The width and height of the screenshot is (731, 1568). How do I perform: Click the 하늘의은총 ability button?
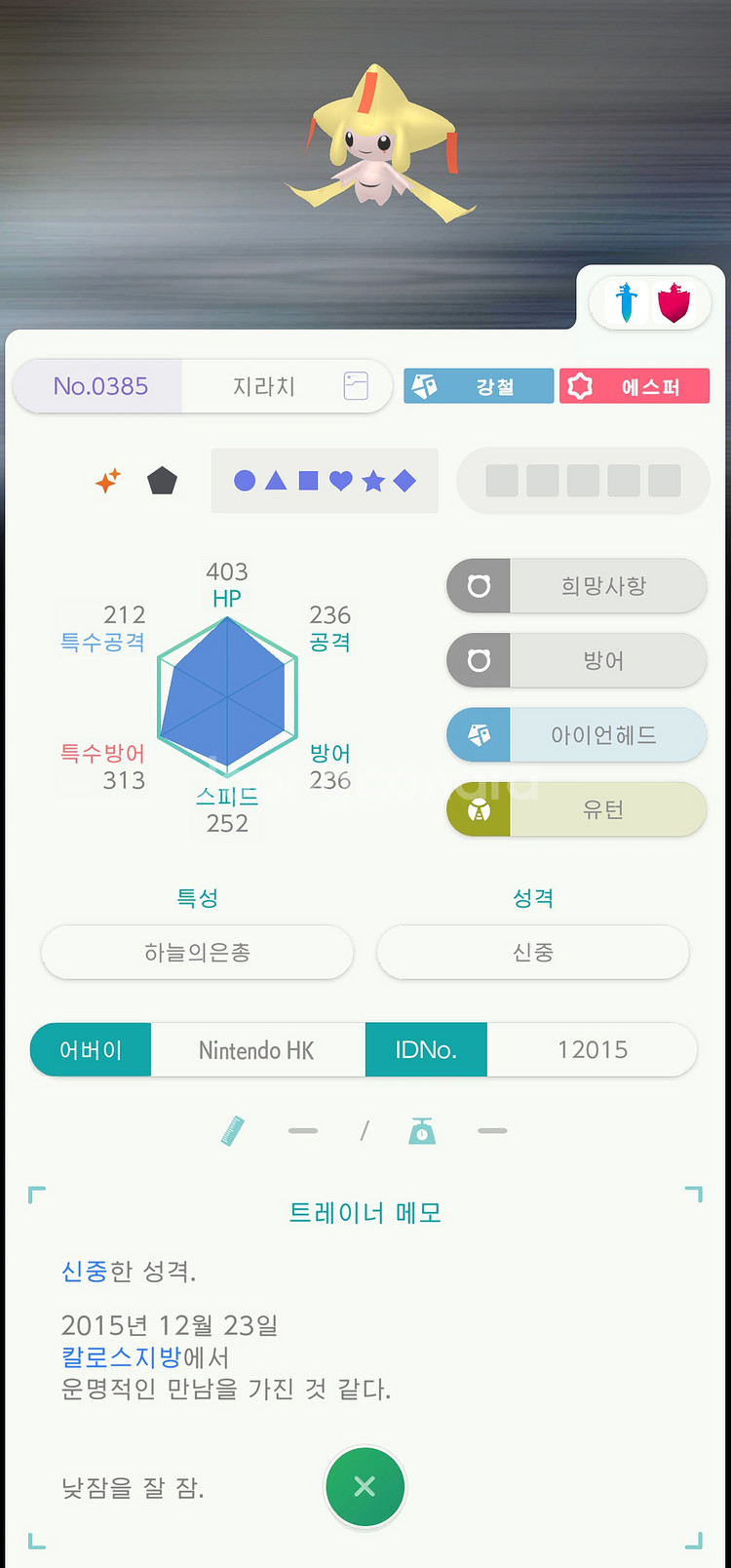click(197, 952)
